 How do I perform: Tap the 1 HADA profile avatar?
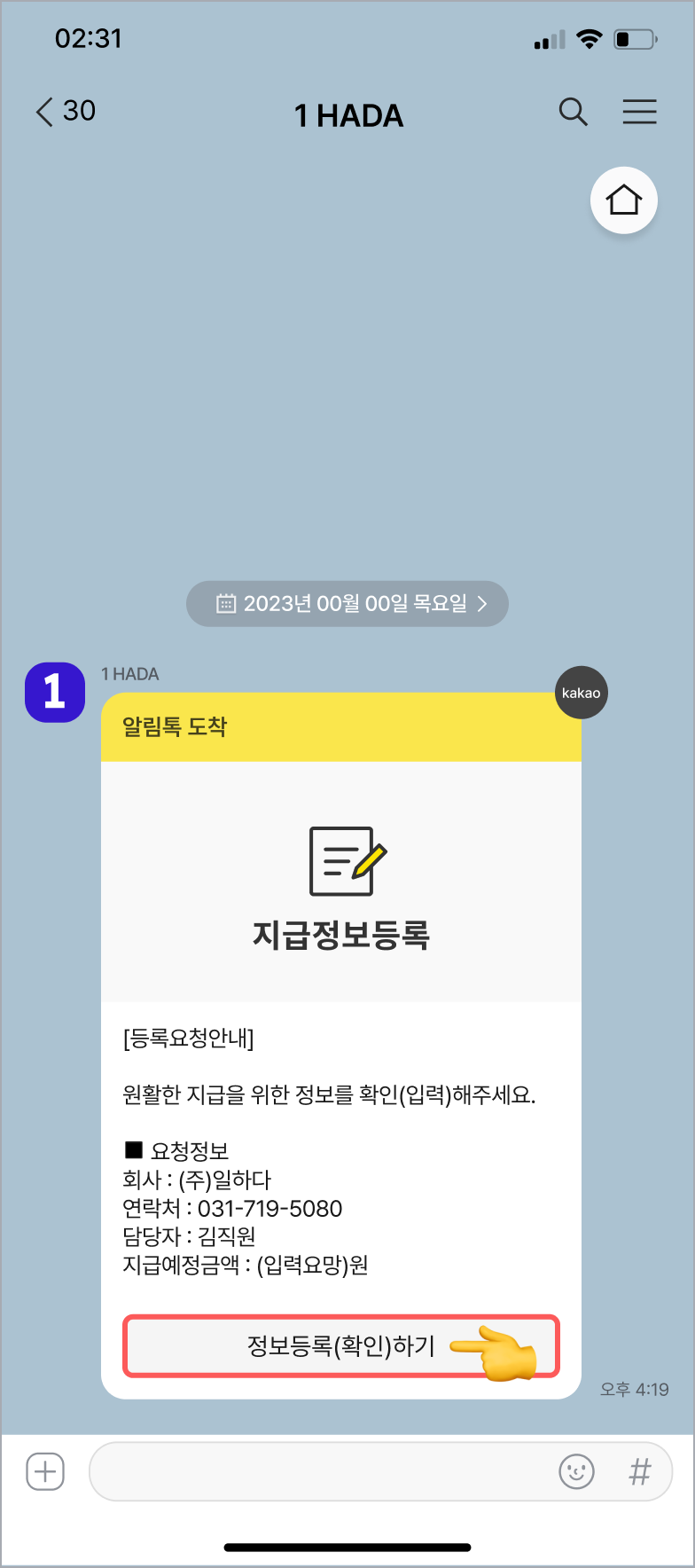(55, 692)
